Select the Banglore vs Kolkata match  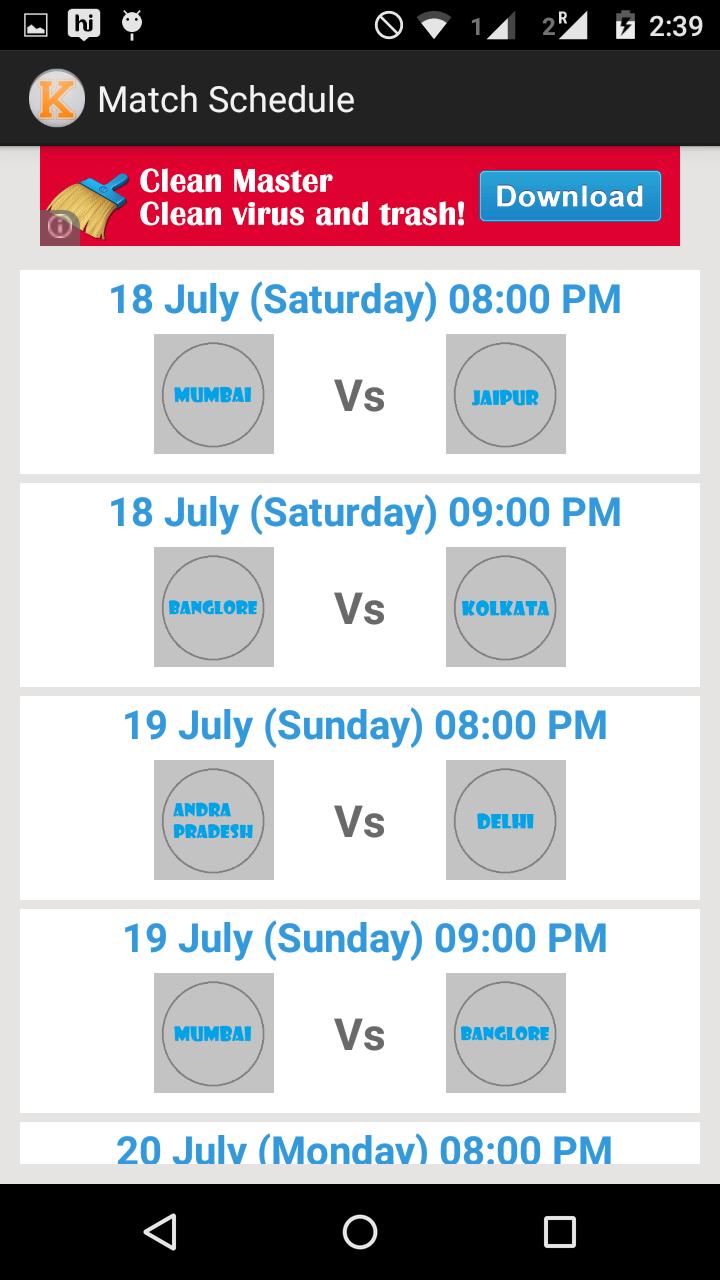click(x=360, y=585)
